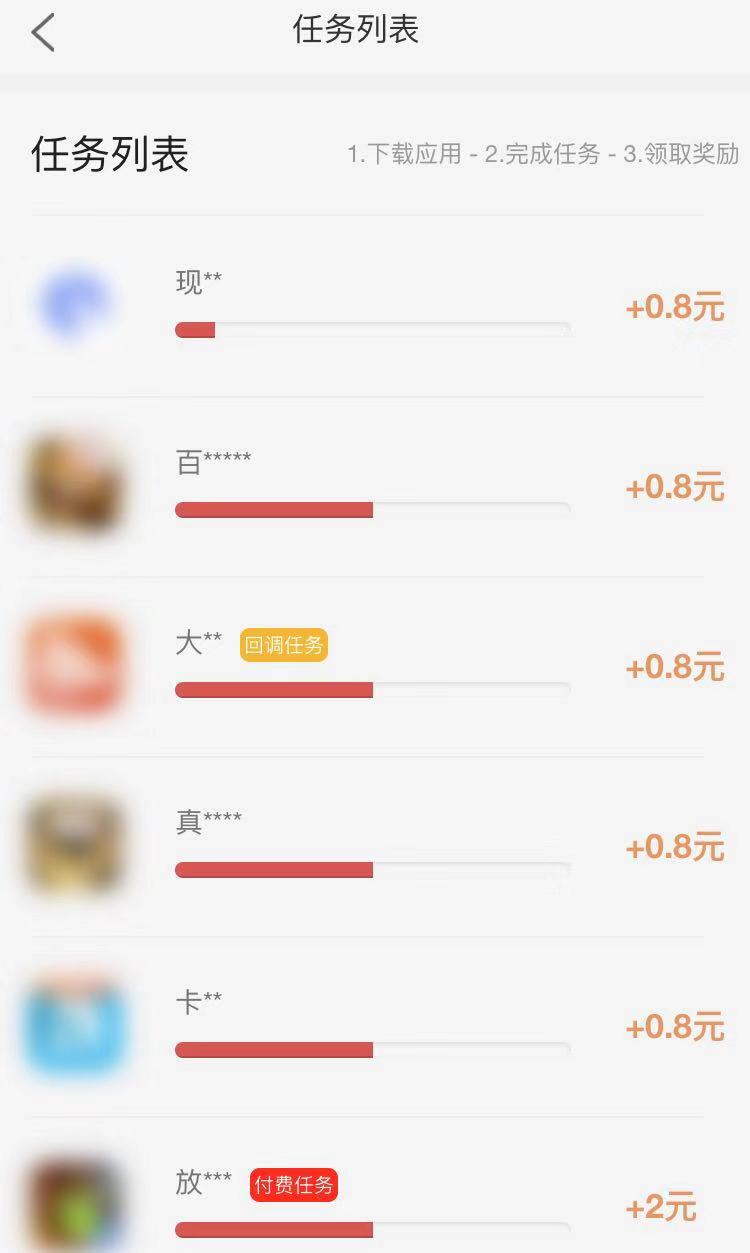This screenshot has width=750, height=1253.
Task: View the 真**** task
Action: point(370,846)
